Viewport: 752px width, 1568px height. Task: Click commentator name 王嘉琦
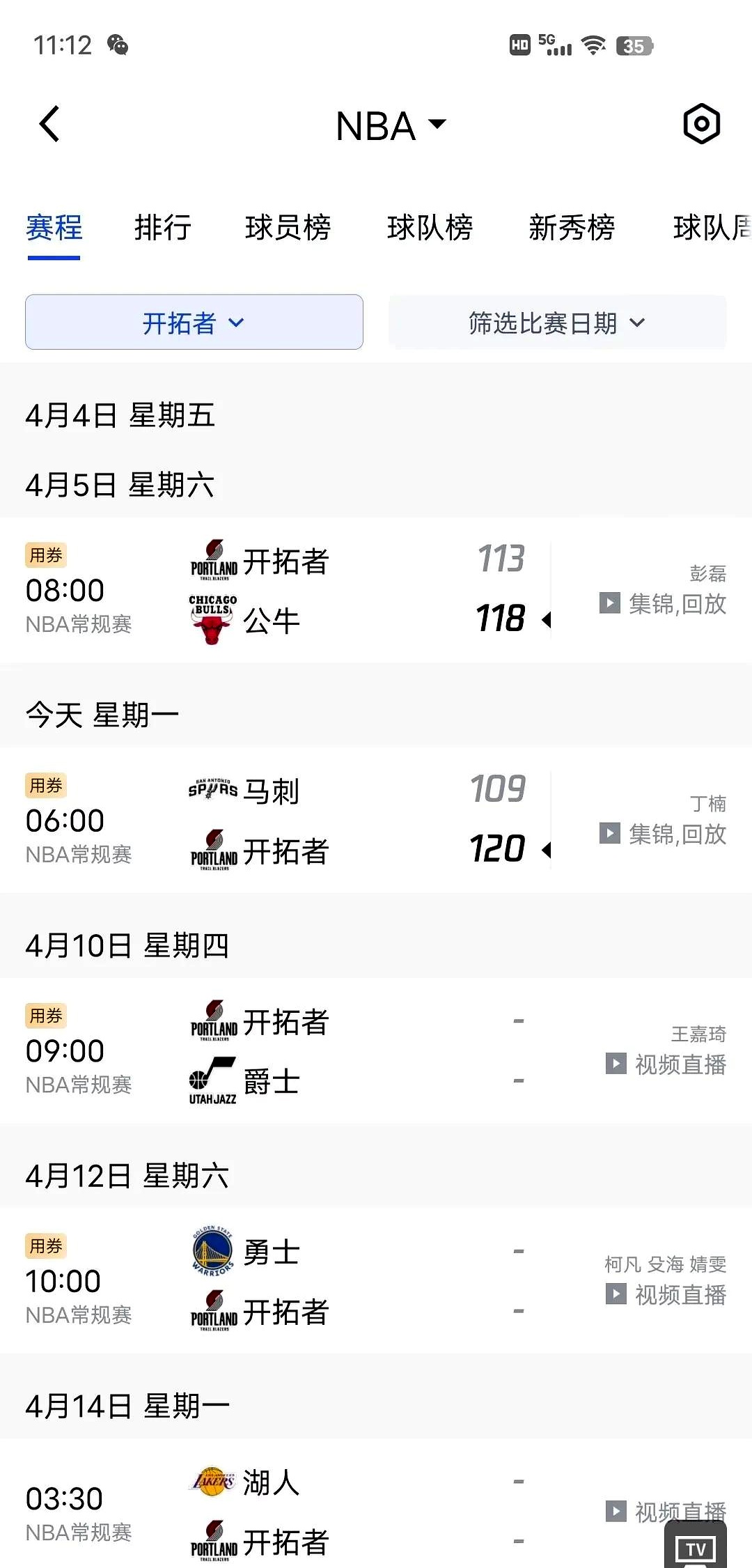(x=698, y=1034)
